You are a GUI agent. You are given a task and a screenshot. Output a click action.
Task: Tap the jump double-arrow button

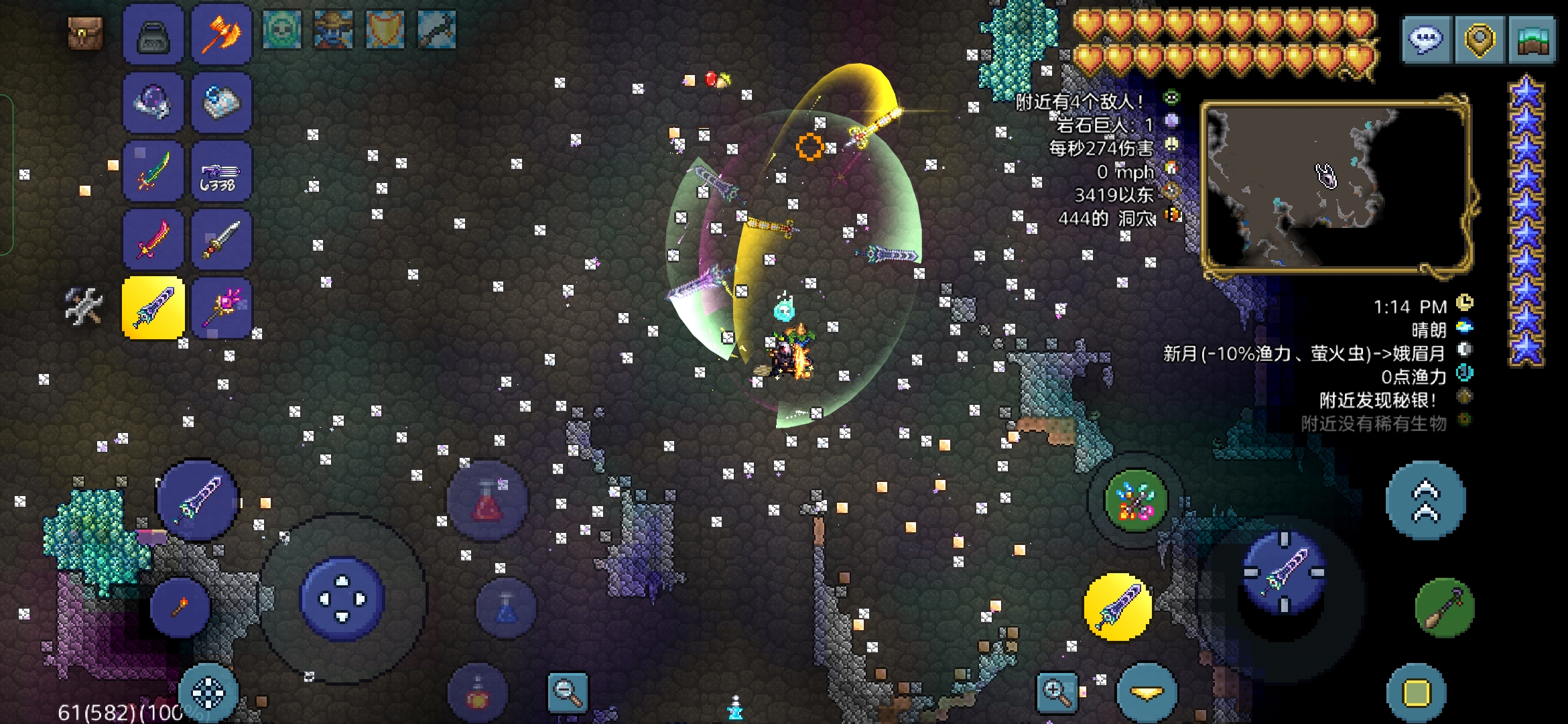[x=1425, y=501]
